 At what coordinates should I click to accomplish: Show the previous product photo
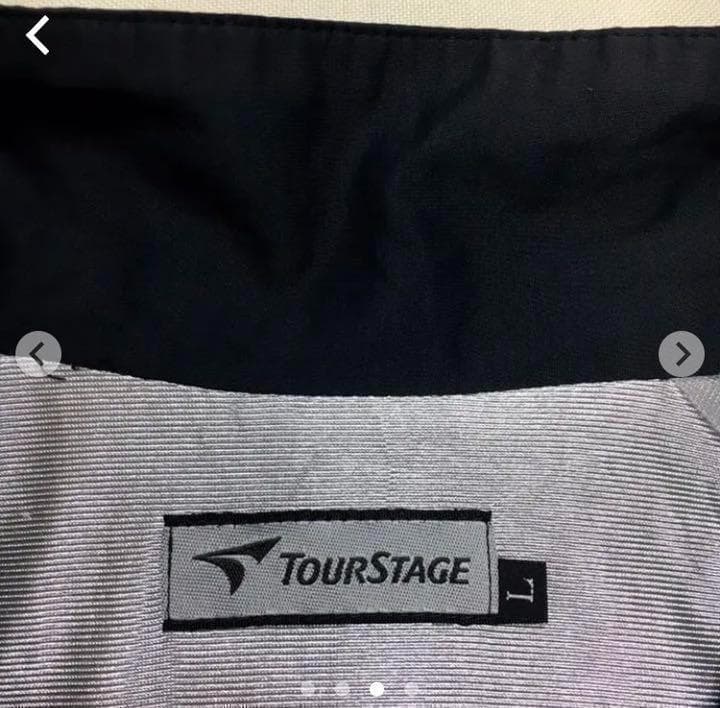[38, 354]
